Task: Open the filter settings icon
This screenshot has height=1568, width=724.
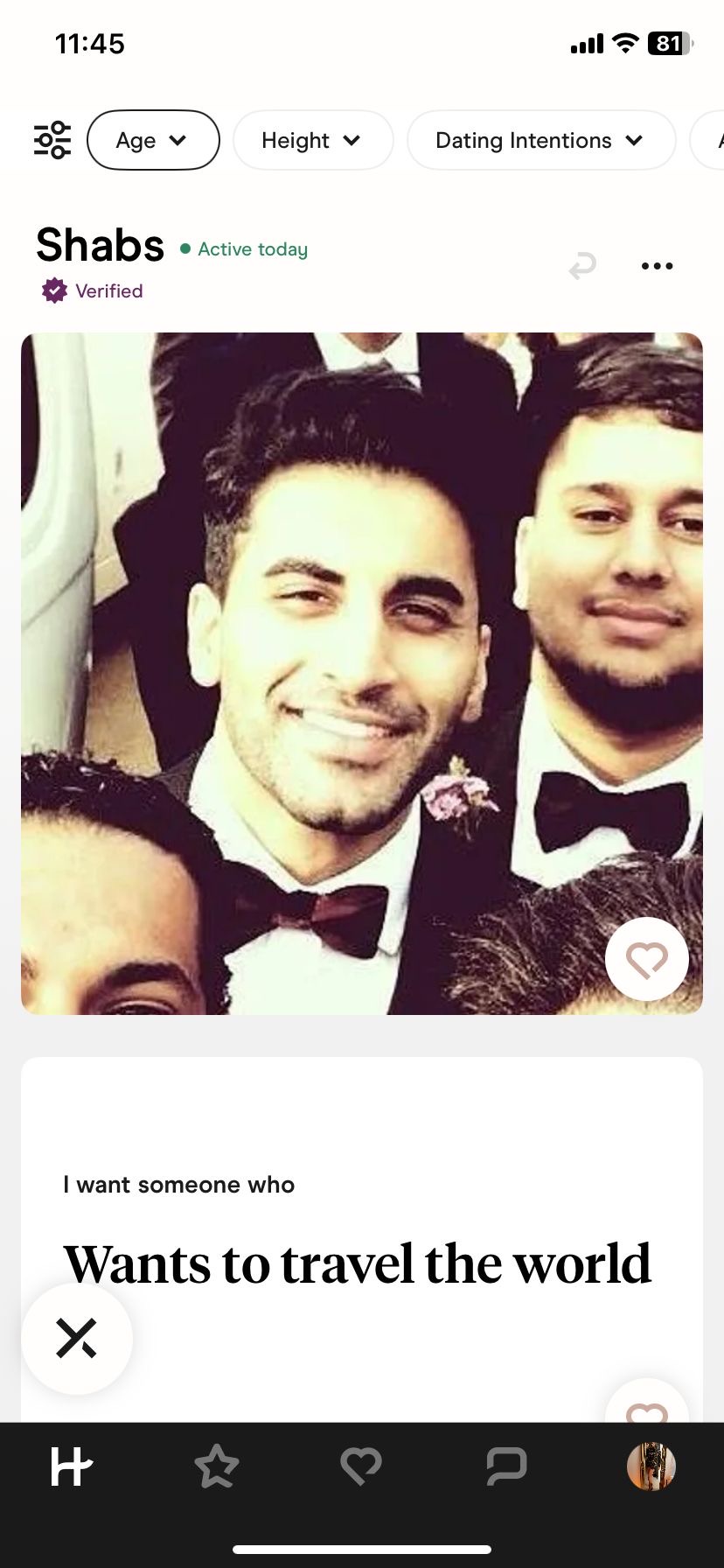Action: (x=51, y=138)
